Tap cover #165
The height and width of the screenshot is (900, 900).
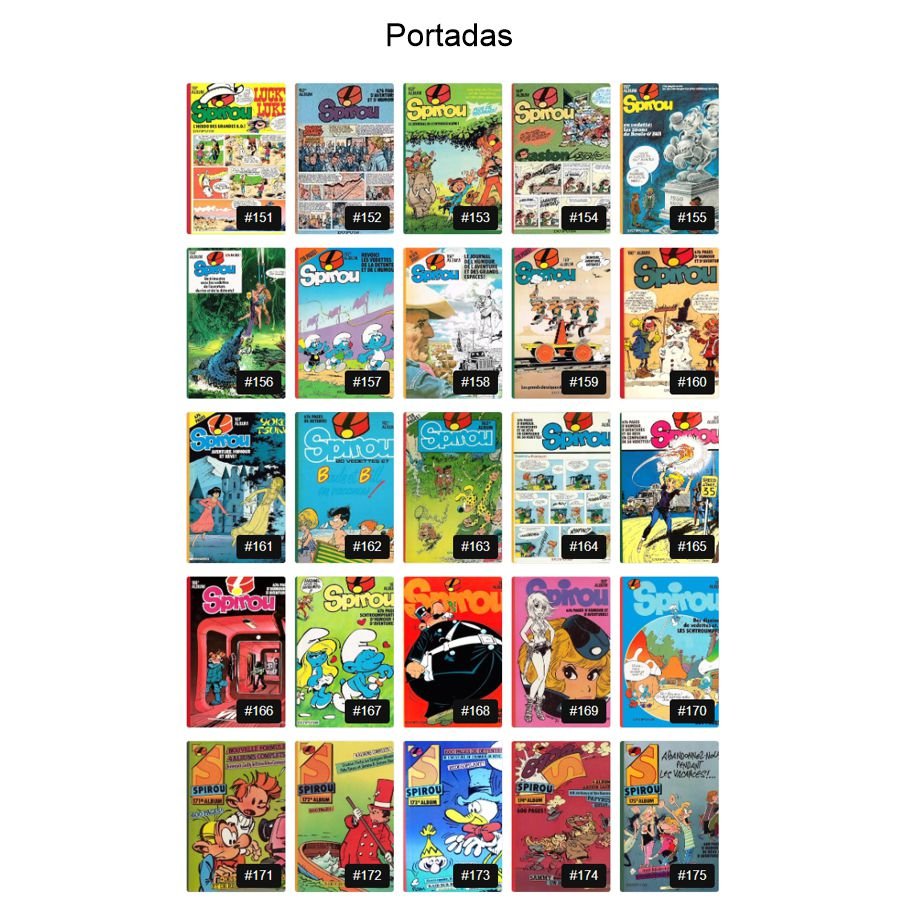669,487
